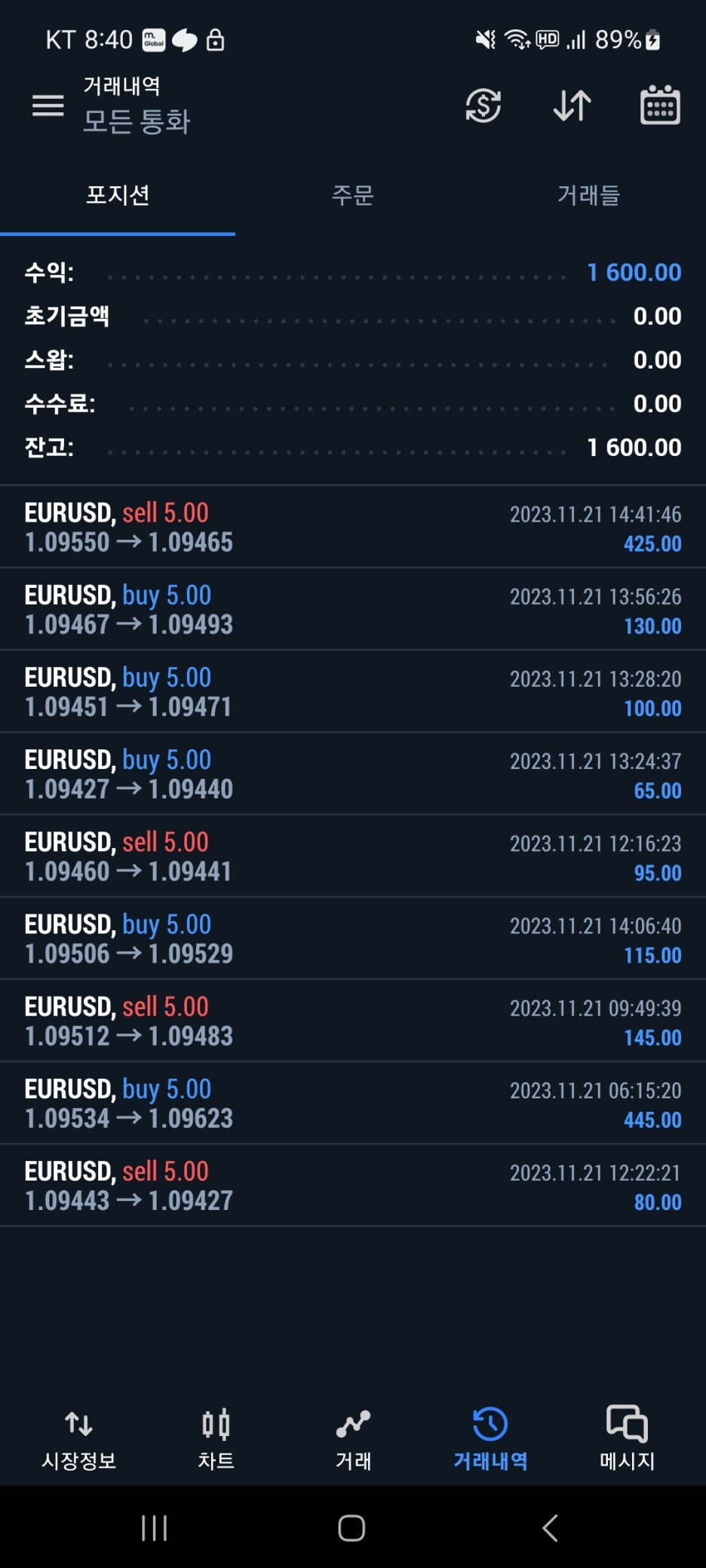Tap the currency filter icon
706x1568 pixels.
pos(483,106)
